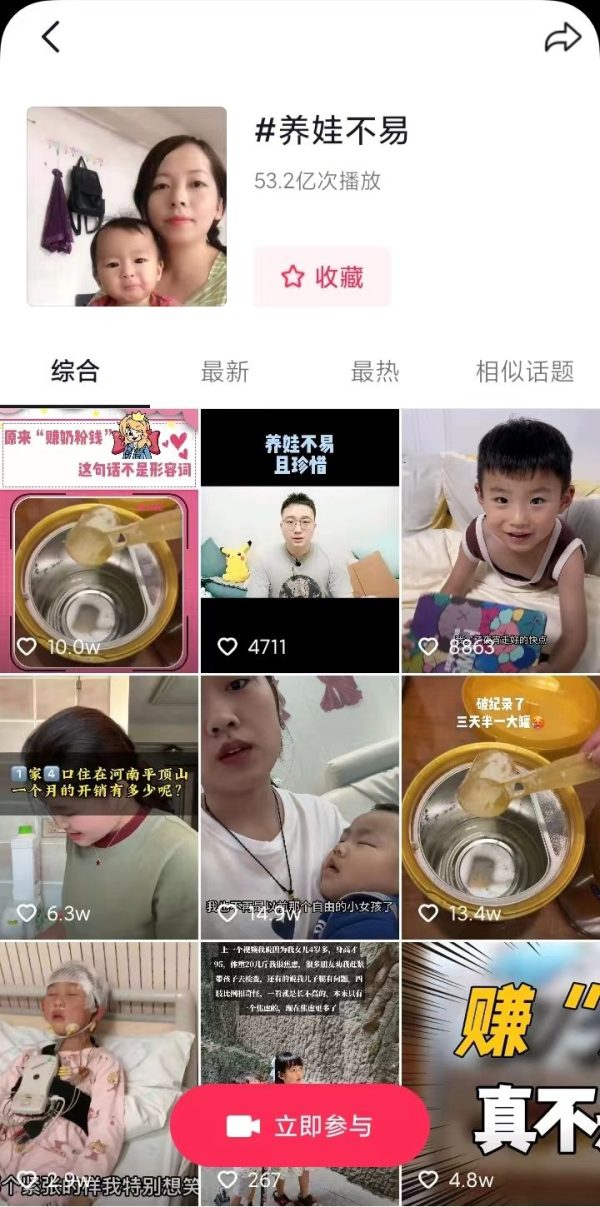This screenshot has height=1207, width=600.
Task: Go back using the top-left arrow
Action: (51, 38)
